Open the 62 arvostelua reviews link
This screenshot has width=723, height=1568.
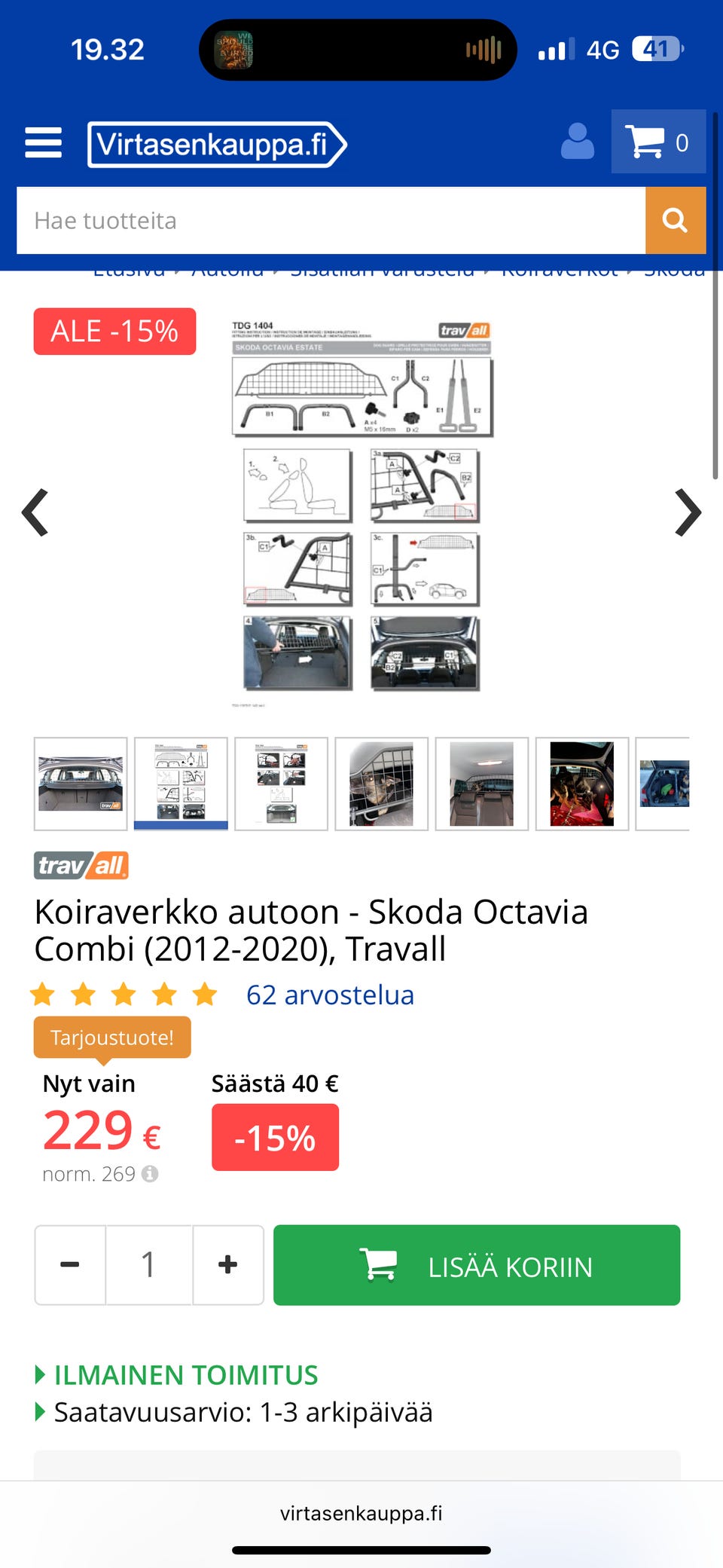pyautogui.click(x=329, y=995)
